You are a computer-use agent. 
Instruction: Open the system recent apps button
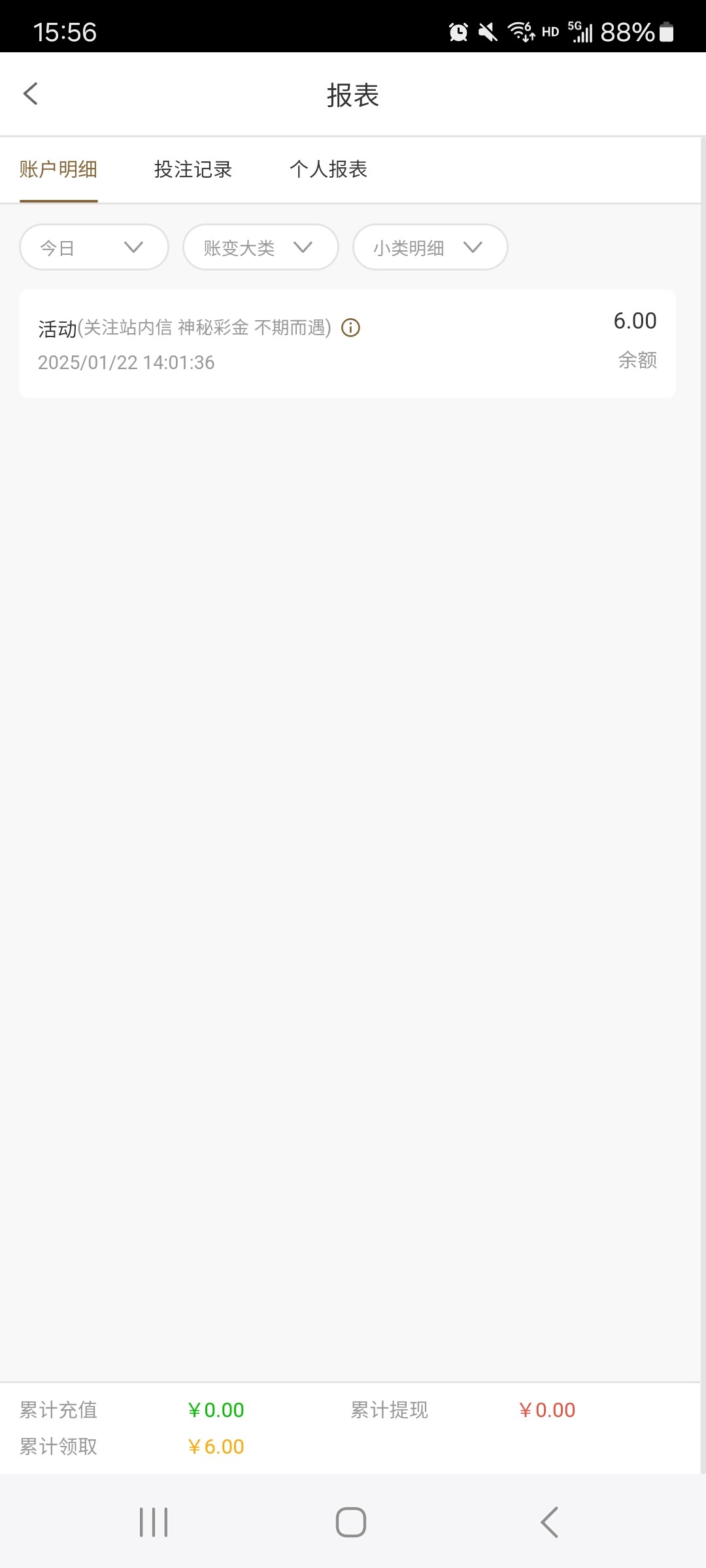point(154,1522)
